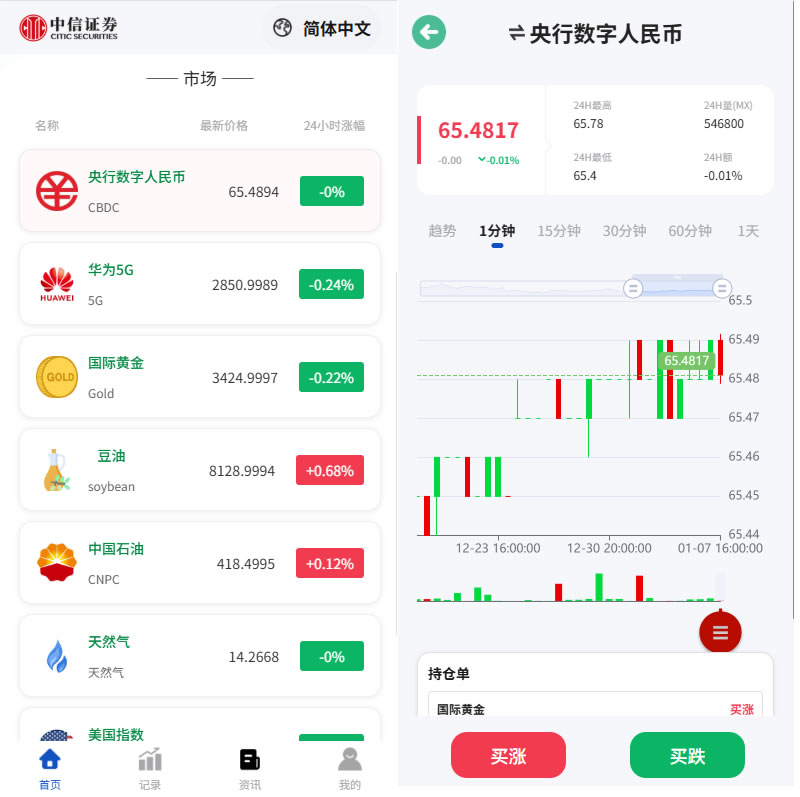Screen dimensions: 800x797
Task: View the 豆油 soybean market row
Action: point(200,470)
